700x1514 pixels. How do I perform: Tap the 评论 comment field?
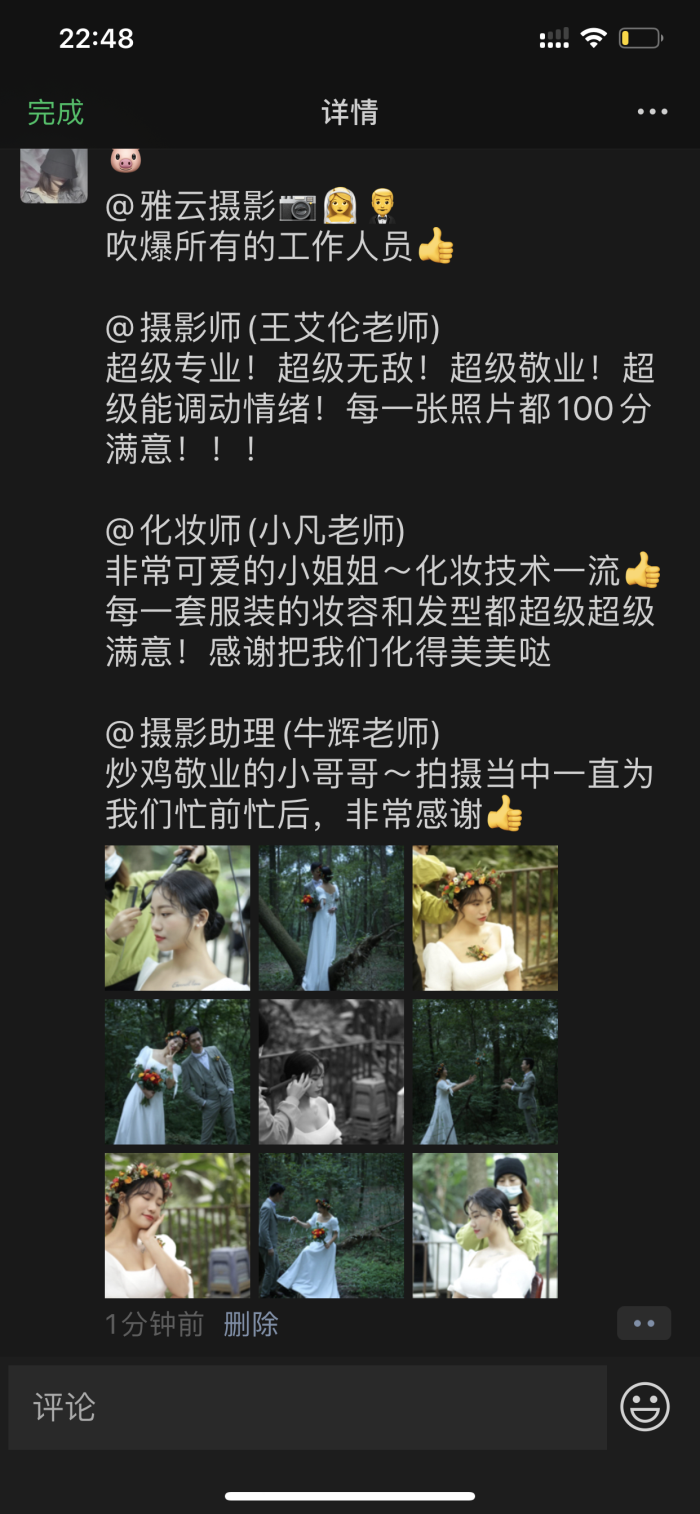click(x=307, y=1407)
